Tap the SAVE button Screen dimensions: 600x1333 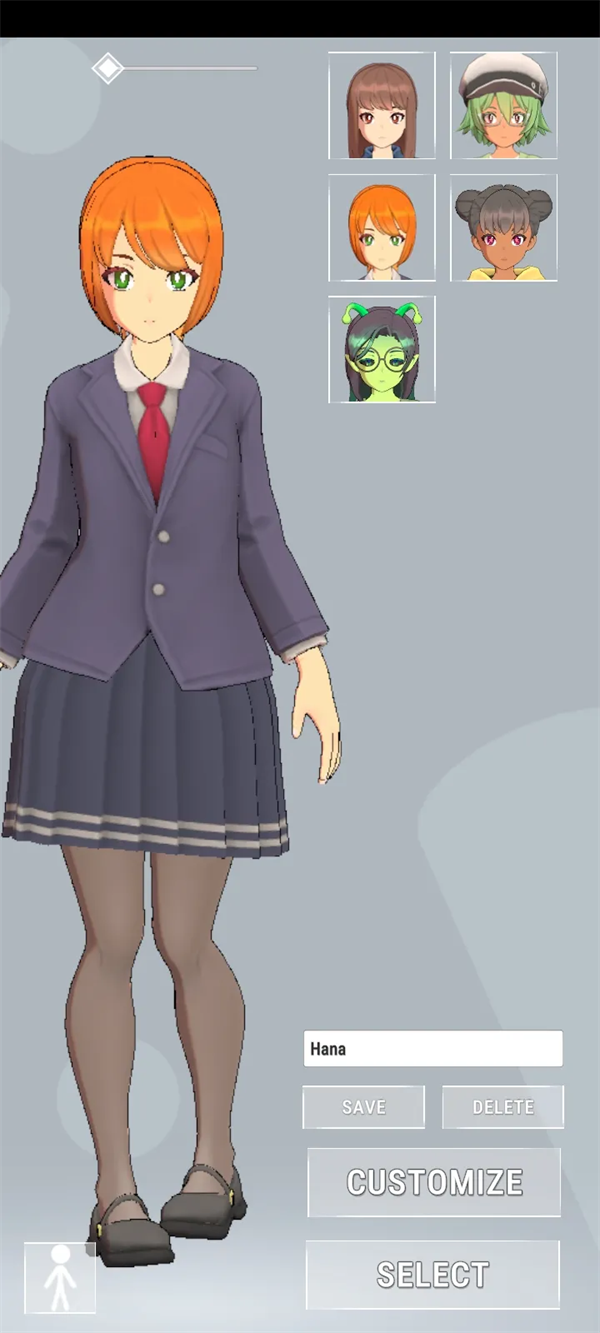click(x=363, y=1107)
